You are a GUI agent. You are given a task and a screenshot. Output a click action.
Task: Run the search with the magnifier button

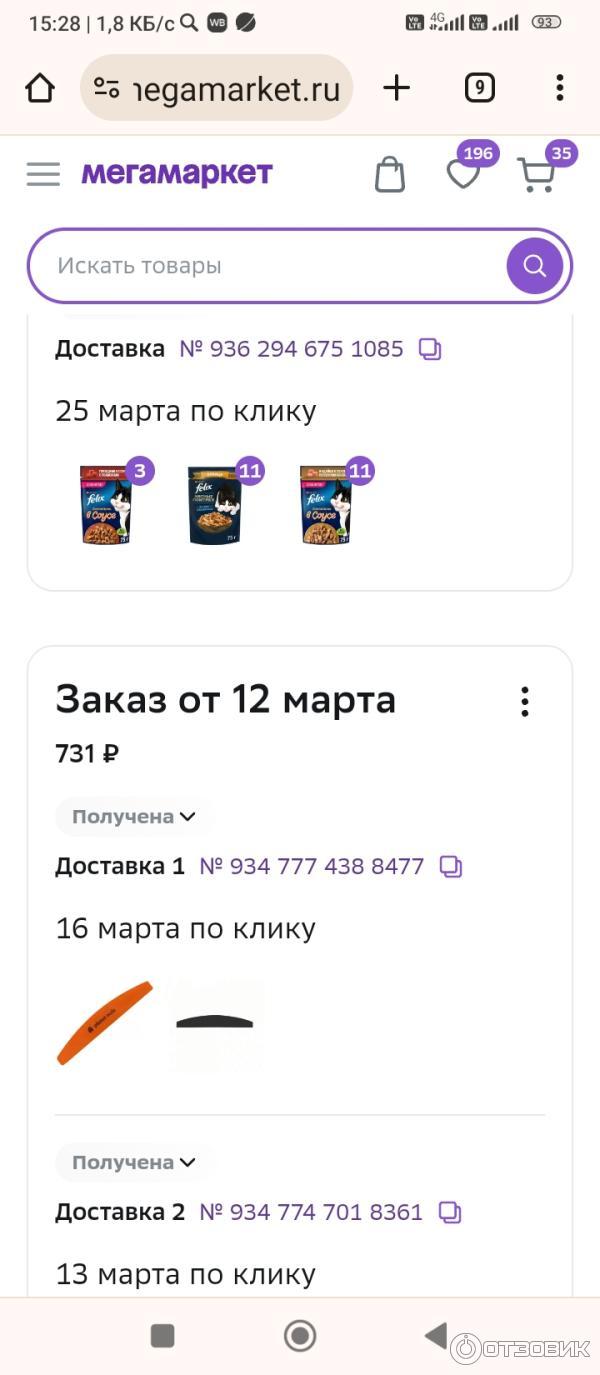[534, 266]
